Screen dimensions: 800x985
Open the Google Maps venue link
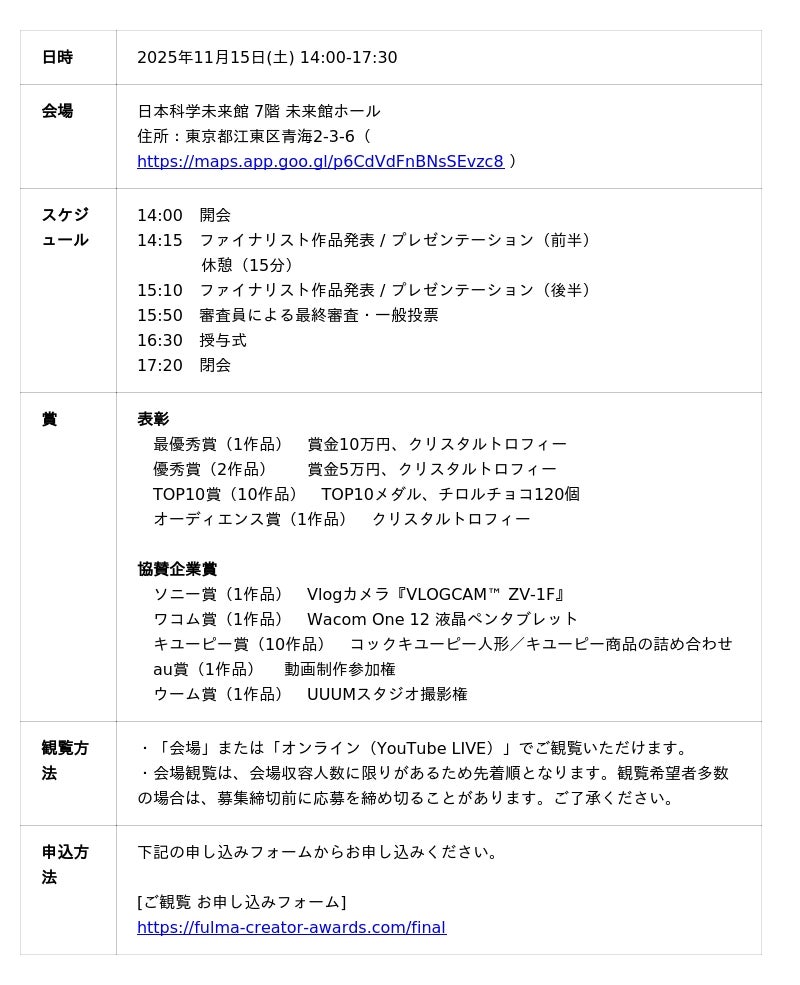pyautogui.click(x=320, y=162)
